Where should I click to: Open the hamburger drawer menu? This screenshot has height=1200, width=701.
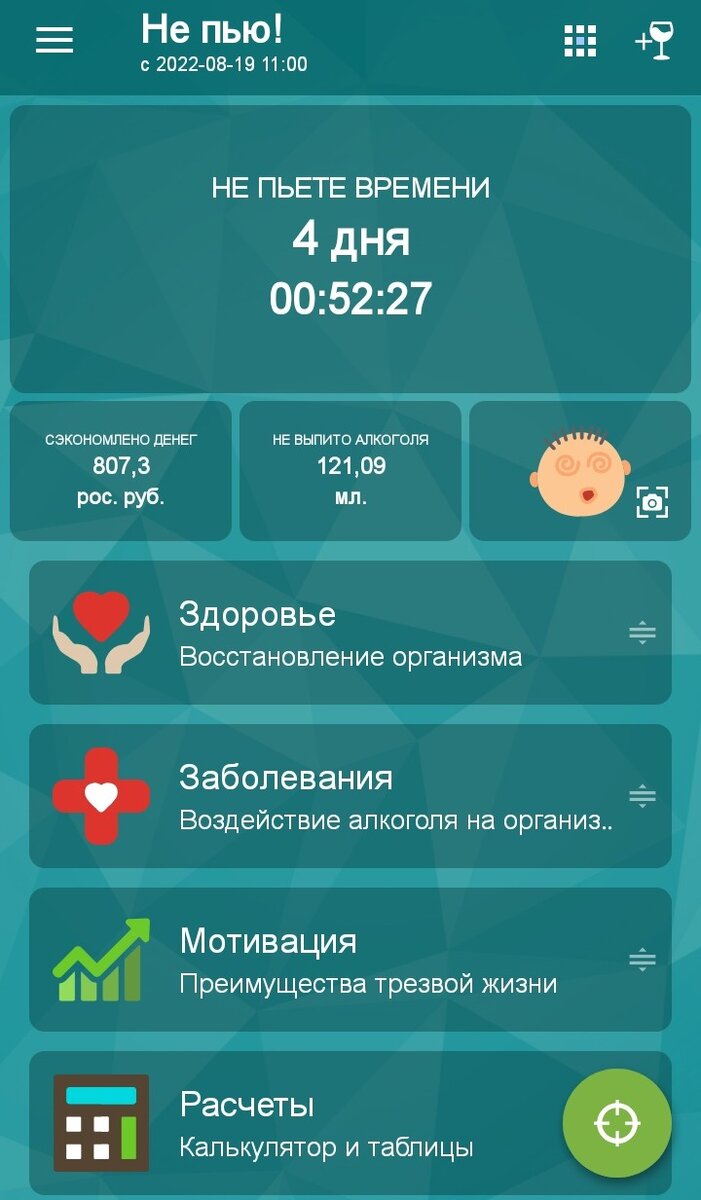point(54,40)
